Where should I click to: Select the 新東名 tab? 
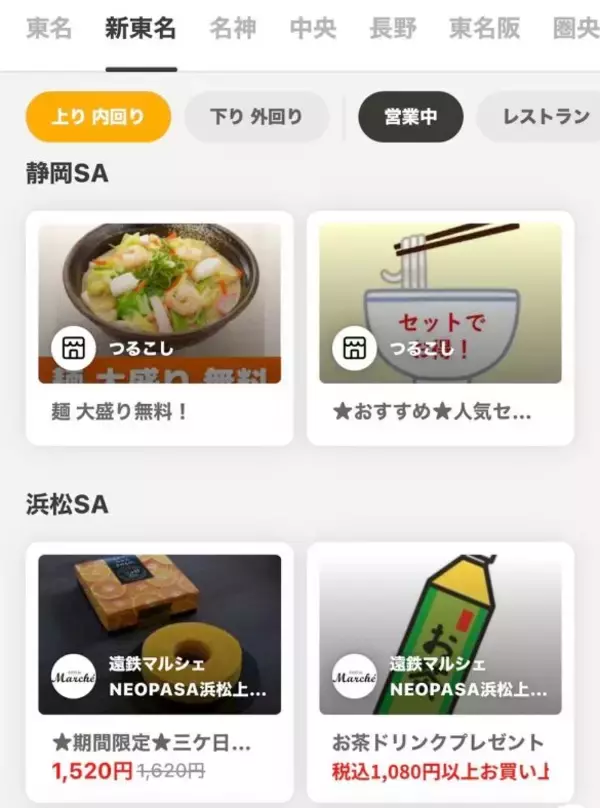[x=140, y=28]
